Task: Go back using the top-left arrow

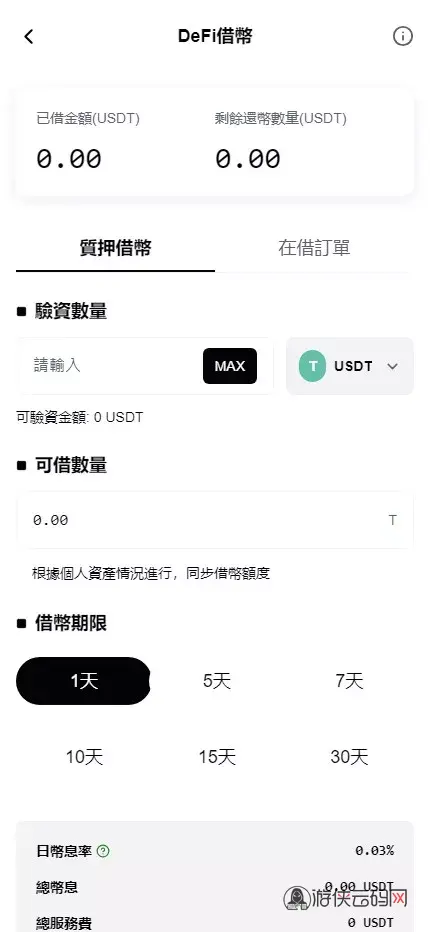Action: point(29,36)
